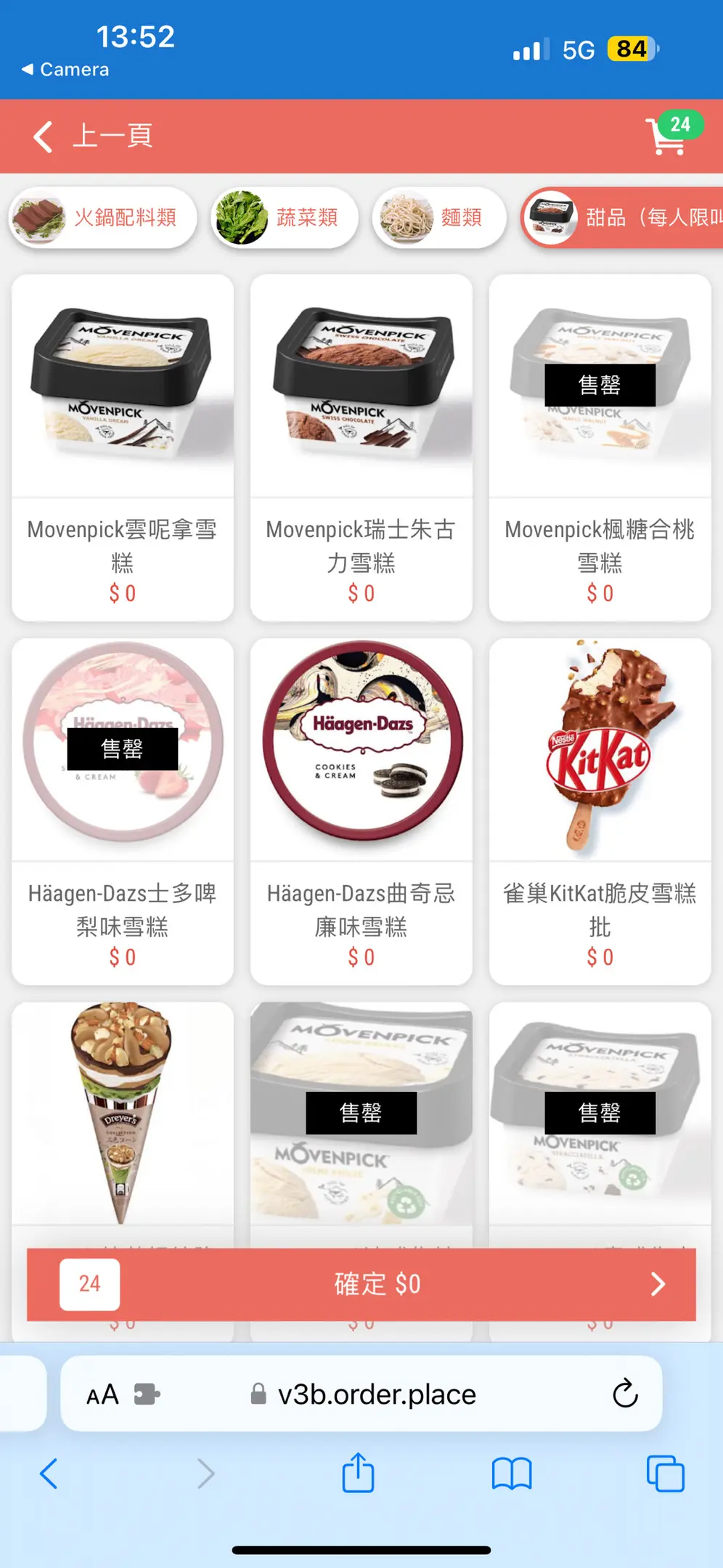Confirm the order with 確定 $0
The height and width of the screenshot is (1568, 723).
click(x=376, y=1283)
